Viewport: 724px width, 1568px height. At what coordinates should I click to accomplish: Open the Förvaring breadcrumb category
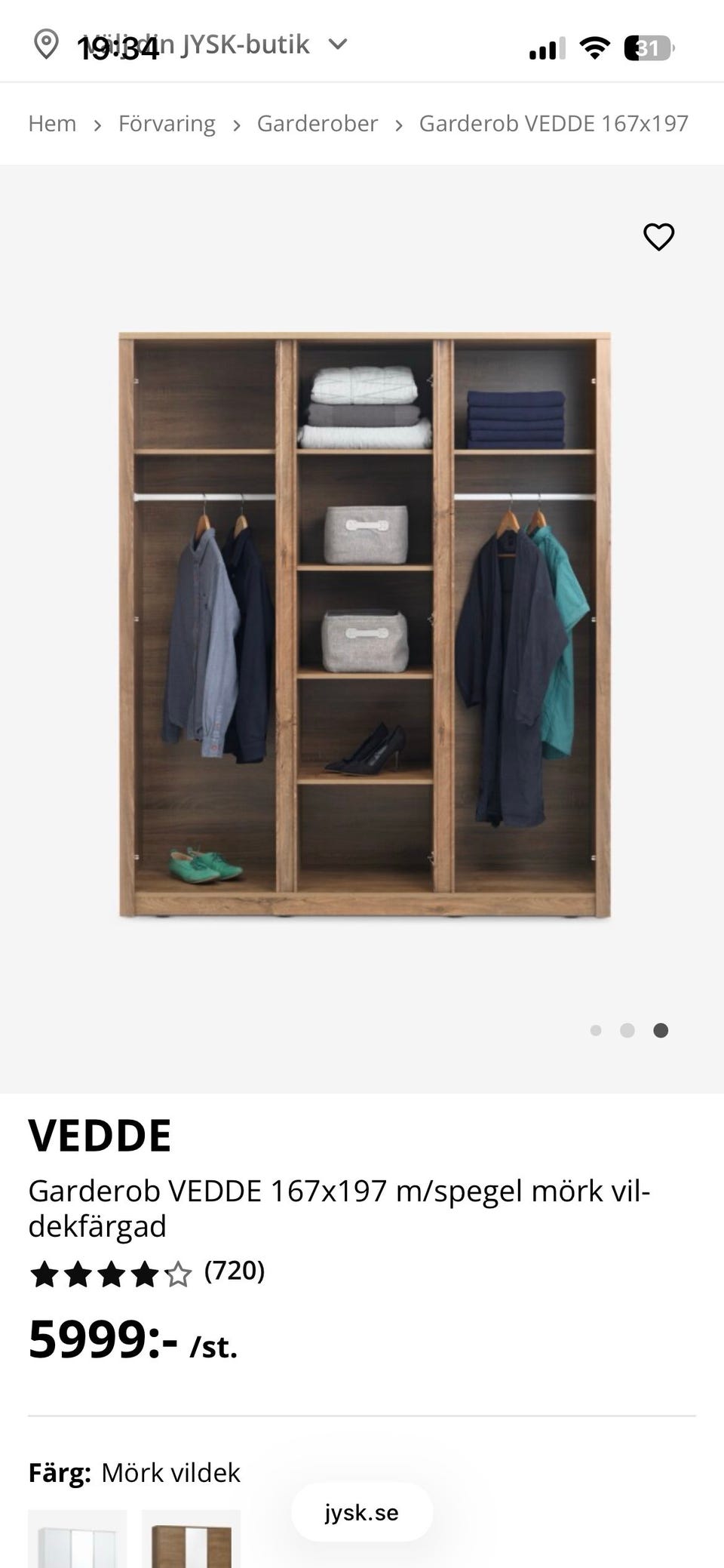point(167,123)
